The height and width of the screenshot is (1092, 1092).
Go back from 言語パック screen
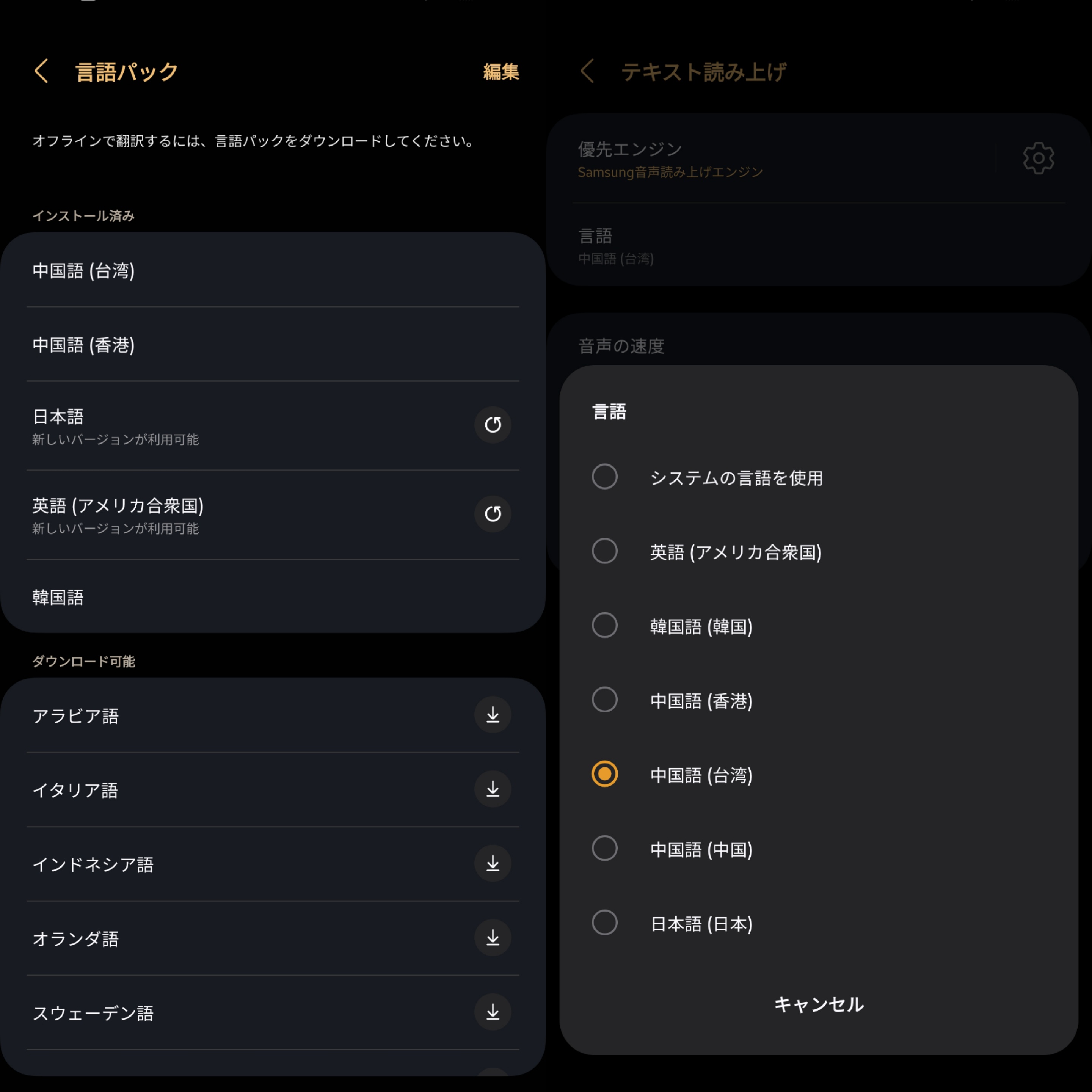coord(41,72)
